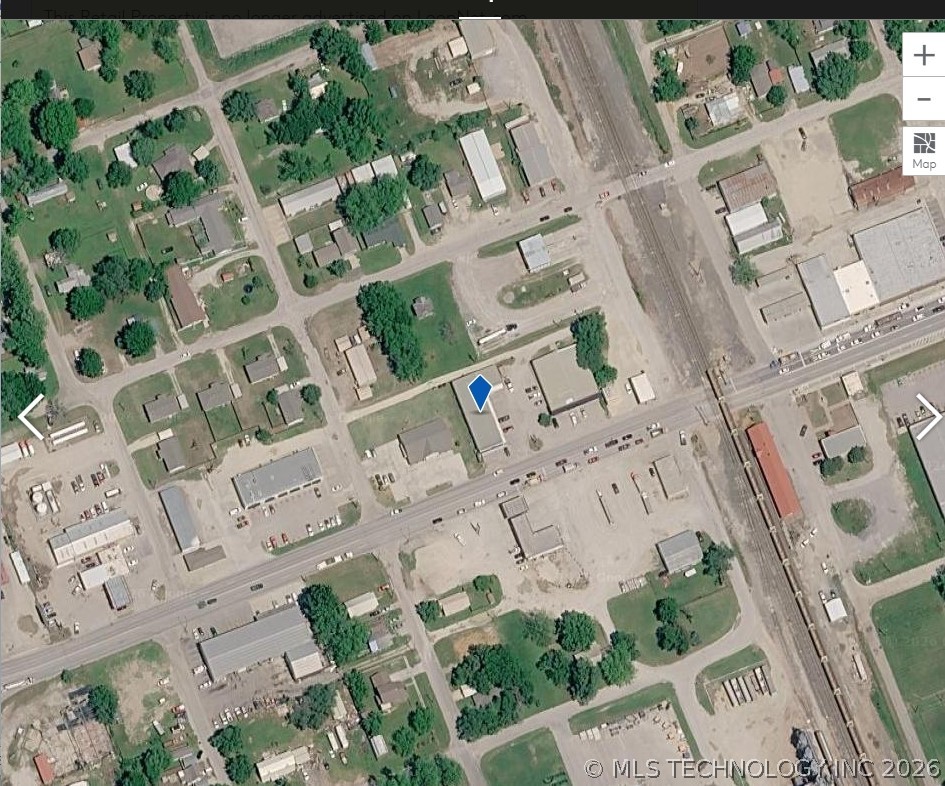Zoom in on the map
The width and height of the screenshot is (945, 786).
point(924,56)
